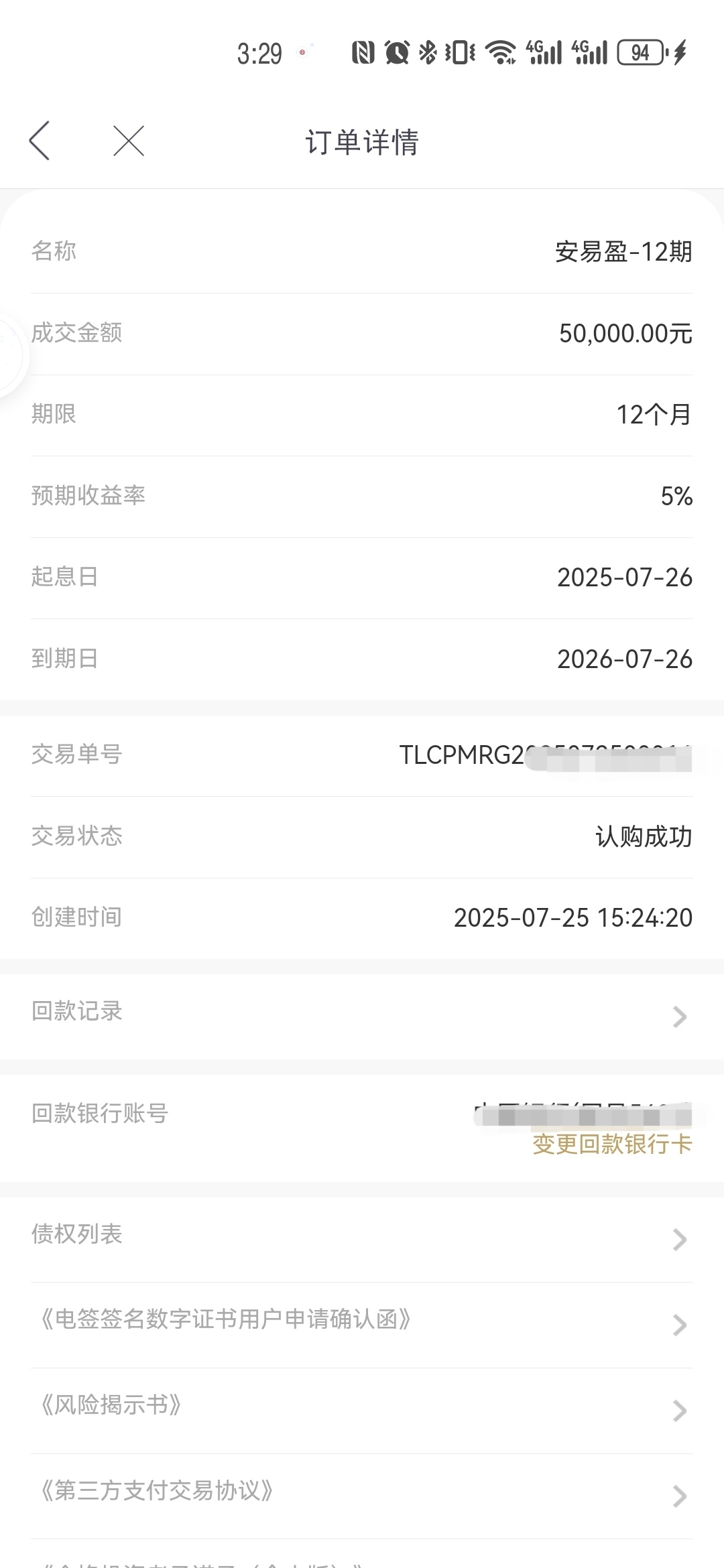Open 《第三方支付交易协议》
The width and height of the screenshot is (724, 1568).
[362, 1496]
